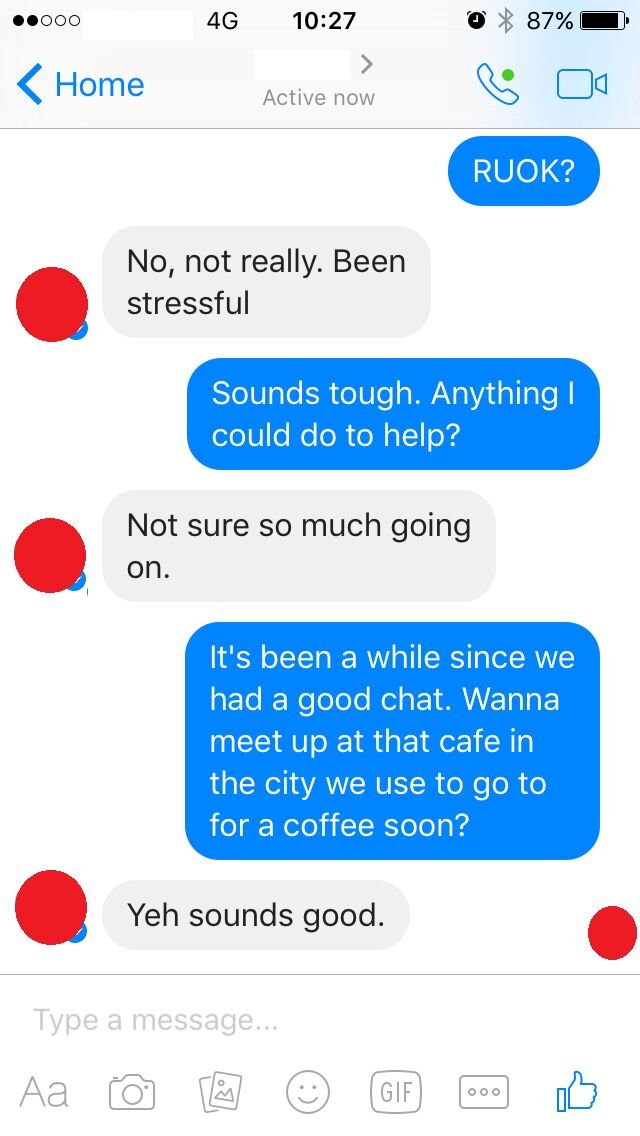This screenshot has height=1136, width=640.
Task: Open the emoji and sticker picker
Action: coord(308,1091)
